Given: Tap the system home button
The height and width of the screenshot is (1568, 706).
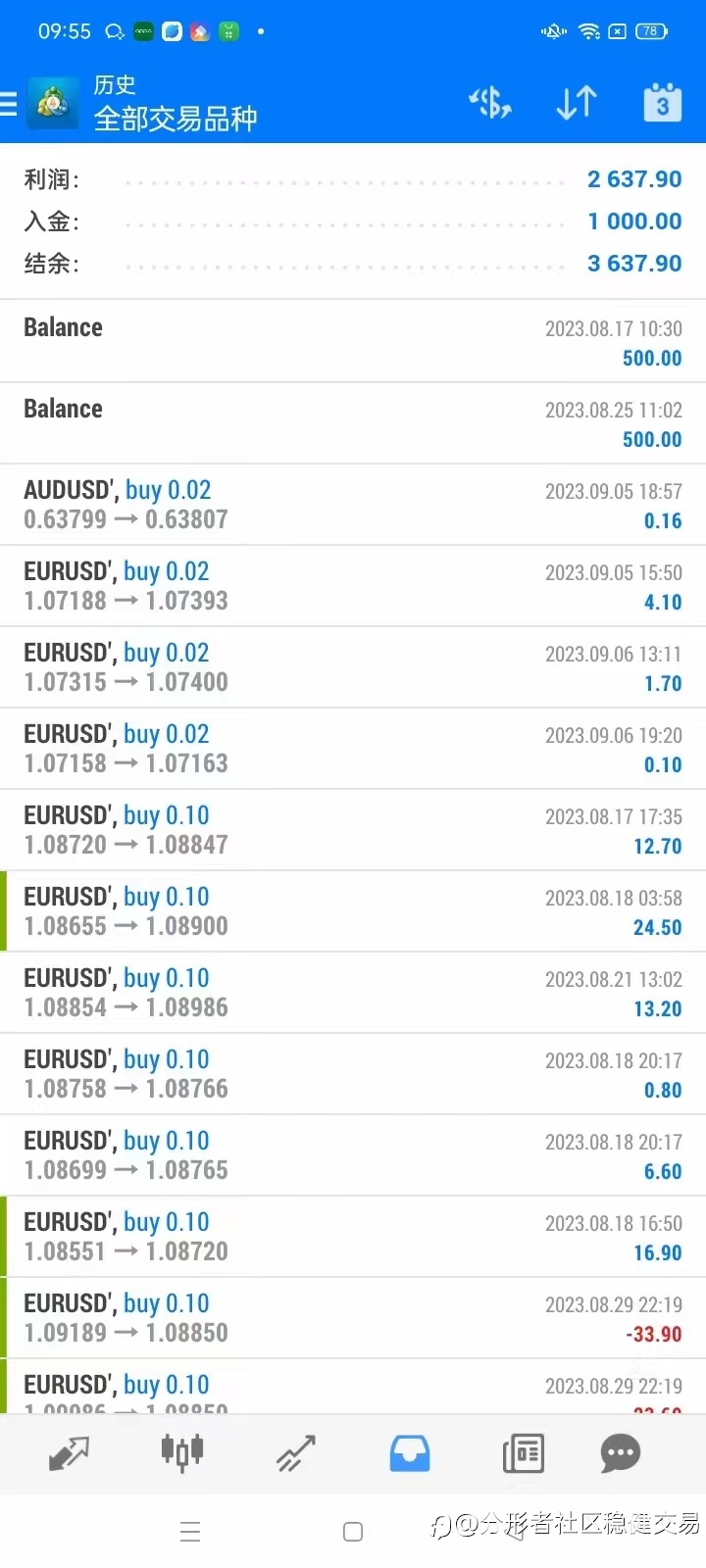Looking at the screenshot, I should point(353,1532).
